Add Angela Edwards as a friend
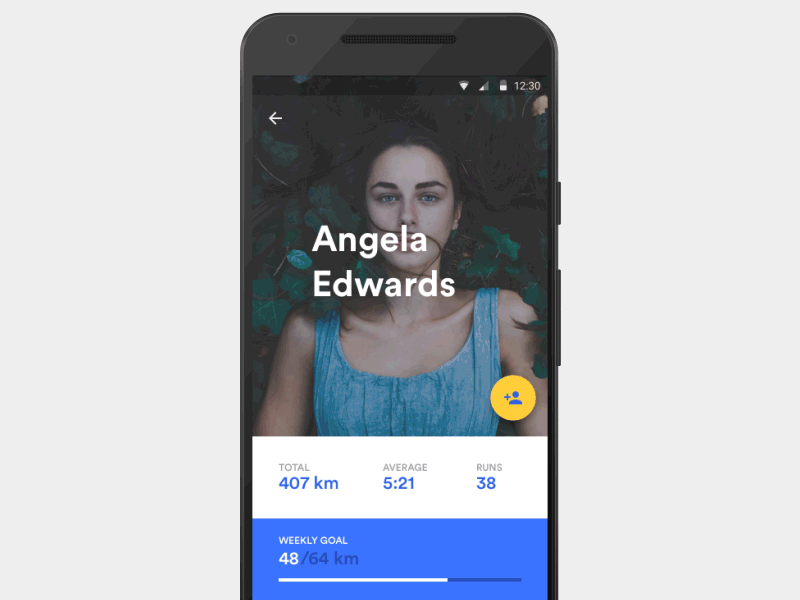This screenshot has height=600, width=800. tap(513, 398)
